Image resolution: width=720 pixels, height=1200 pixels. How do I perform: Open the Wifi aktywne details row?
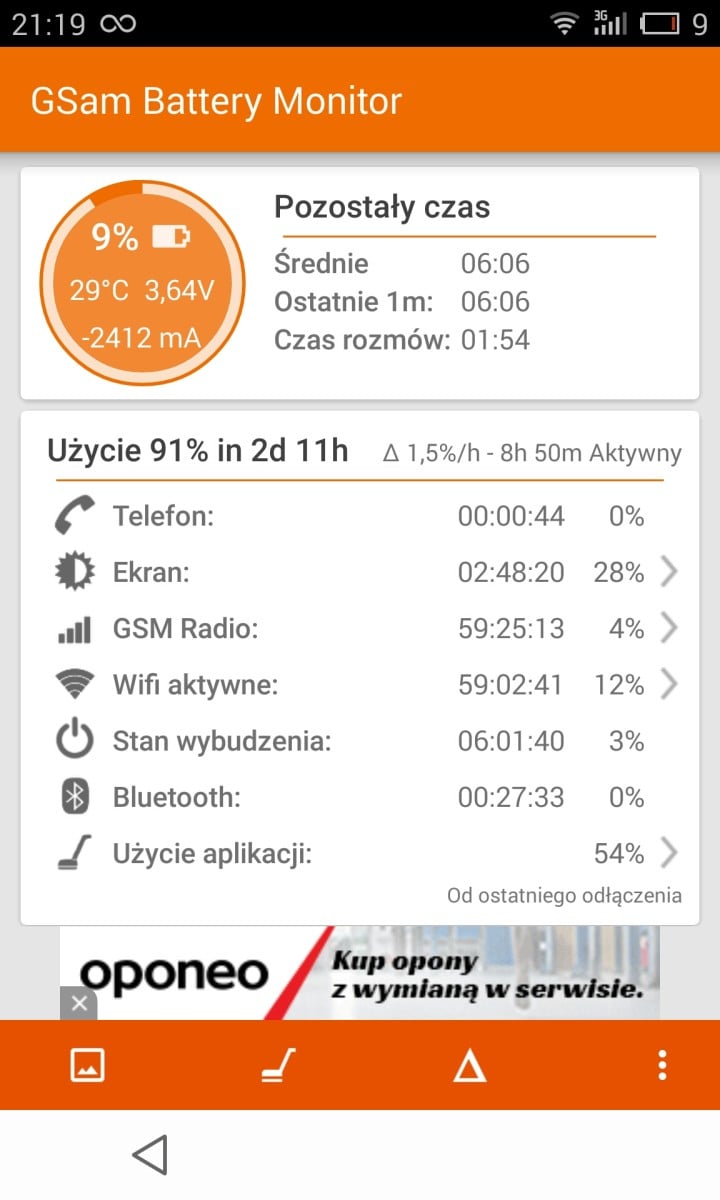(x=360, y=685)
